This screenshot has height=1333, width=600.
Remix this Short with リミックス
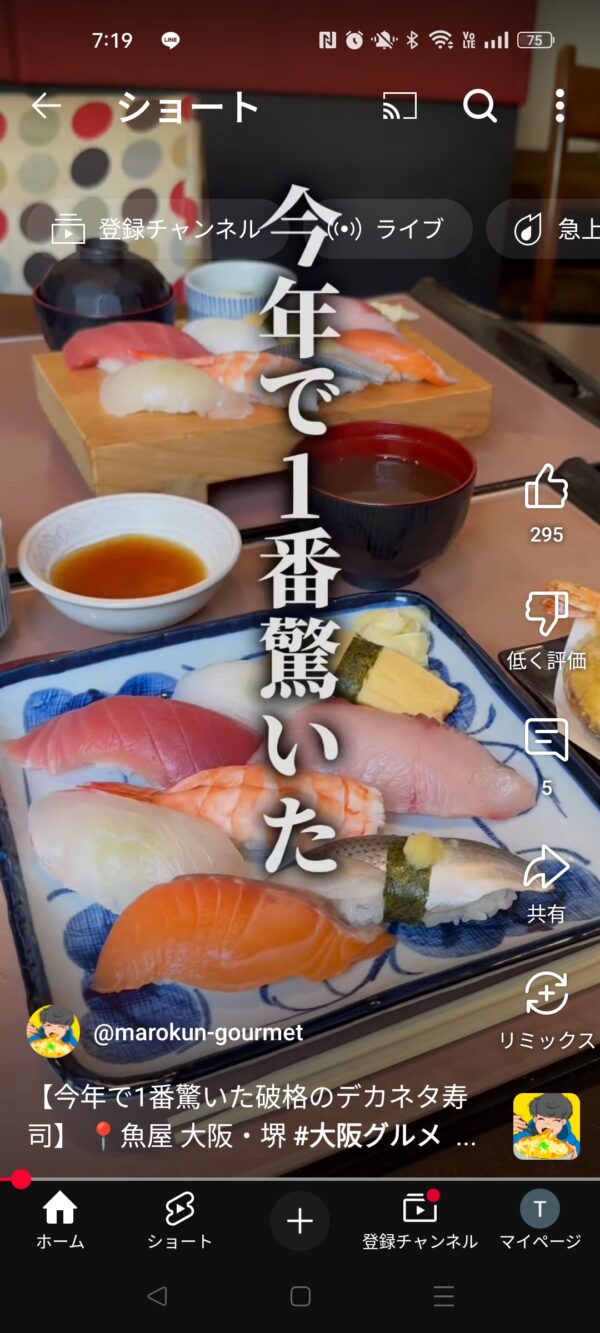click(546, 995)
